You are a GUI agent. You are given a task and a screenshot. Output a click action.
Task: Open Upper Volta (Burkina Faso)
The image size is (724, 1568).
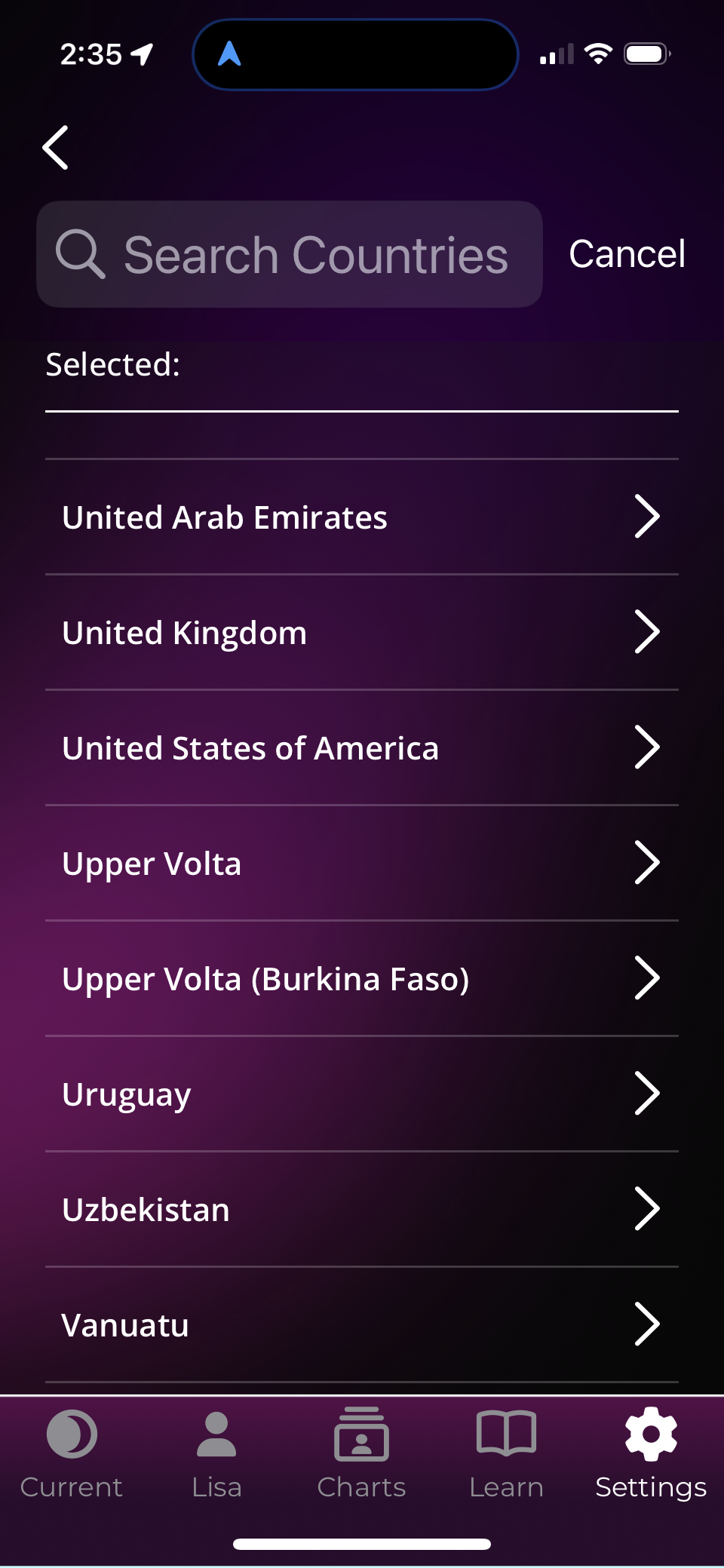point(362,979)
